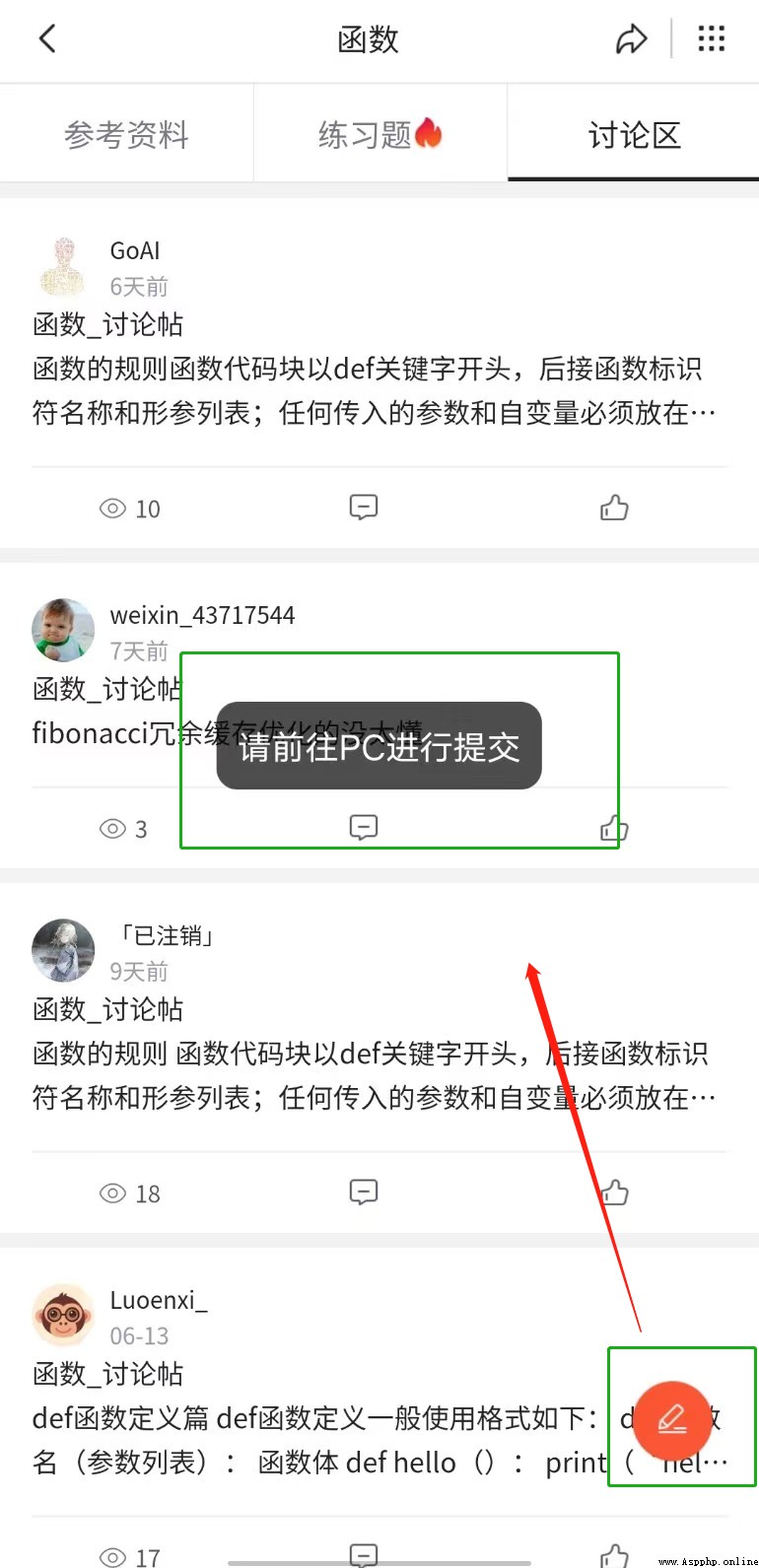Open the grid menu icon
The image size is (759, 1568).
click(x=711, y=39)
